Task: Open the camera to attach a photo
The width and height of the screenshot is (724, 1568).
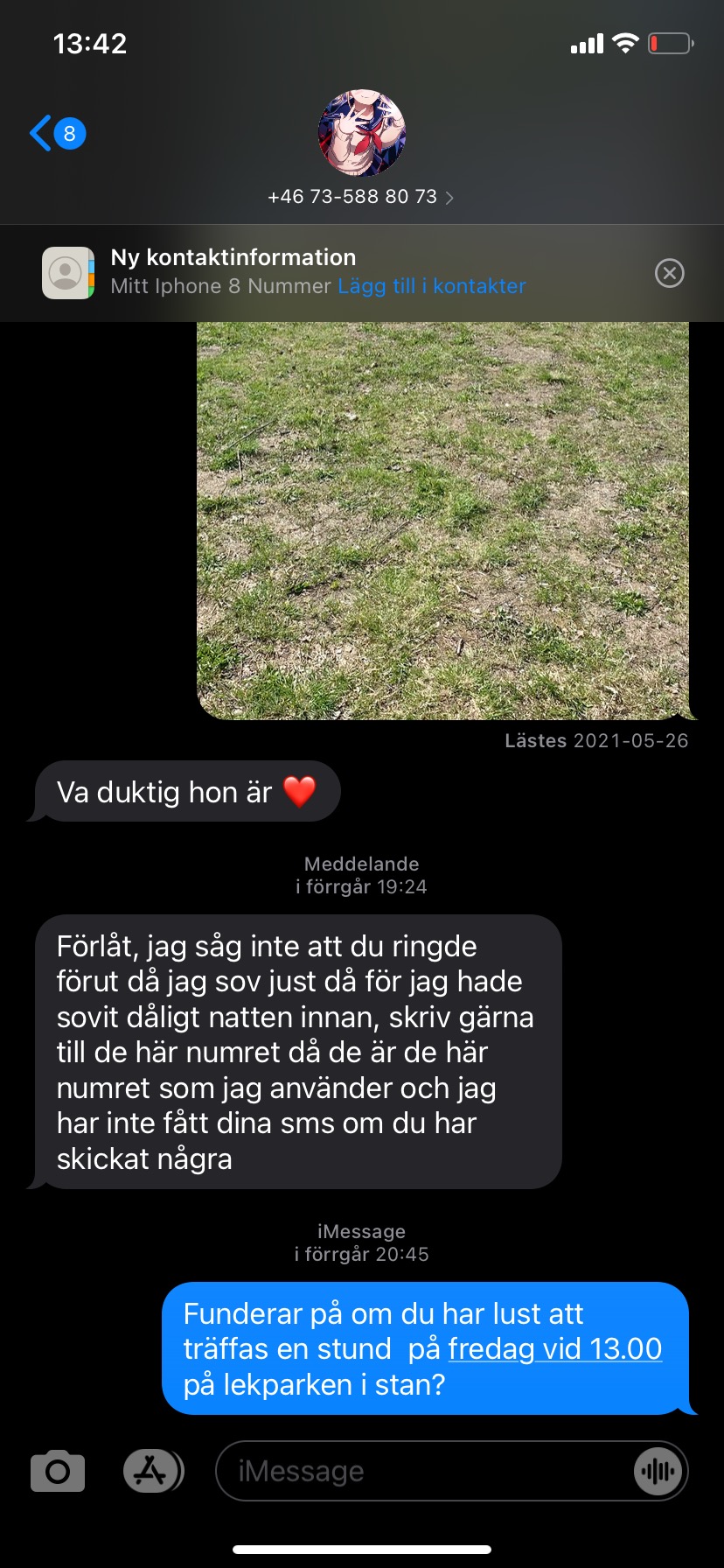Action: (58, 1471)
